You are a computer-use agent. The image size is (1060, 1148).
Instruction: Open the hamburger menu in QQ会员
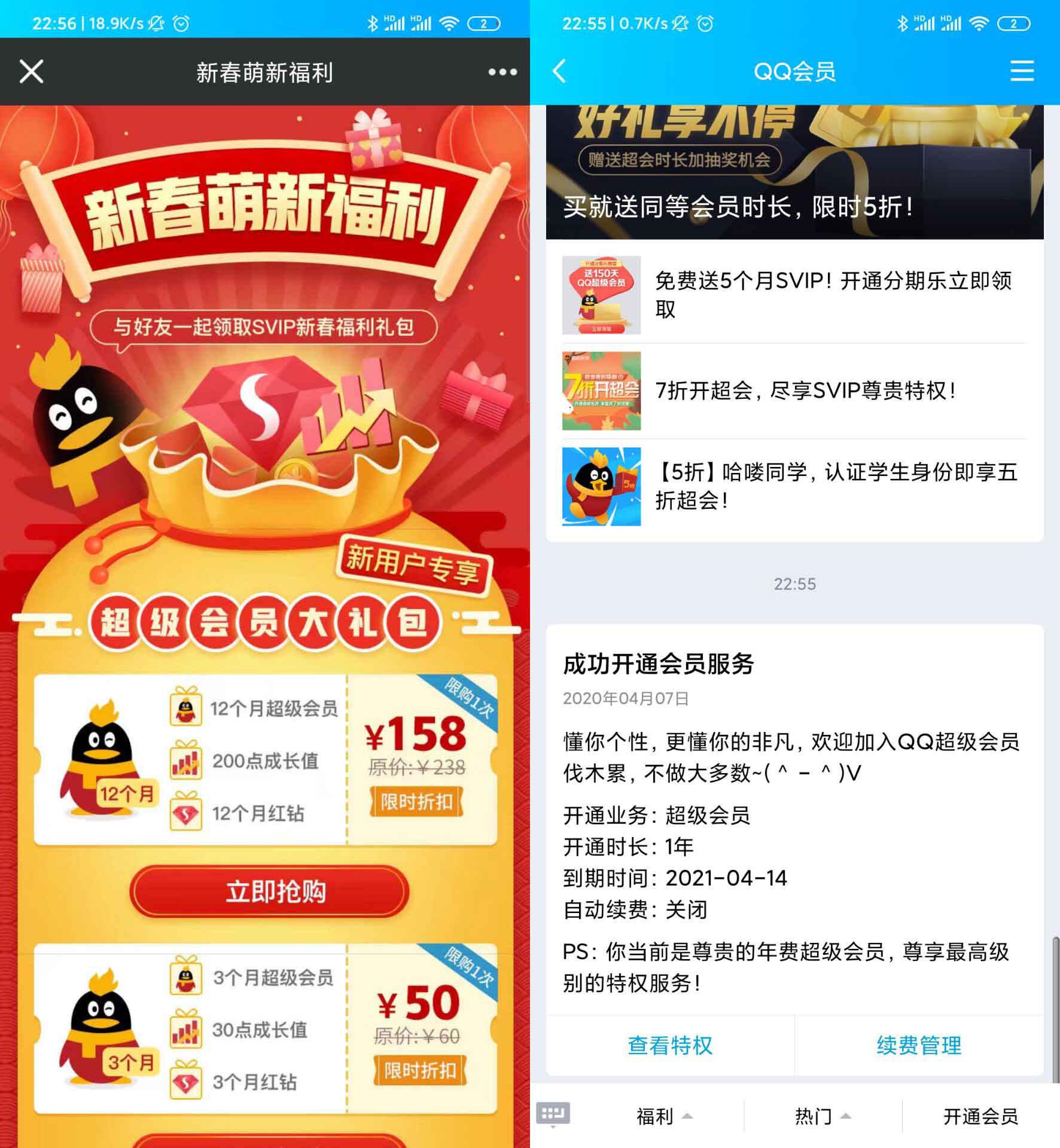coord(1022,71)
